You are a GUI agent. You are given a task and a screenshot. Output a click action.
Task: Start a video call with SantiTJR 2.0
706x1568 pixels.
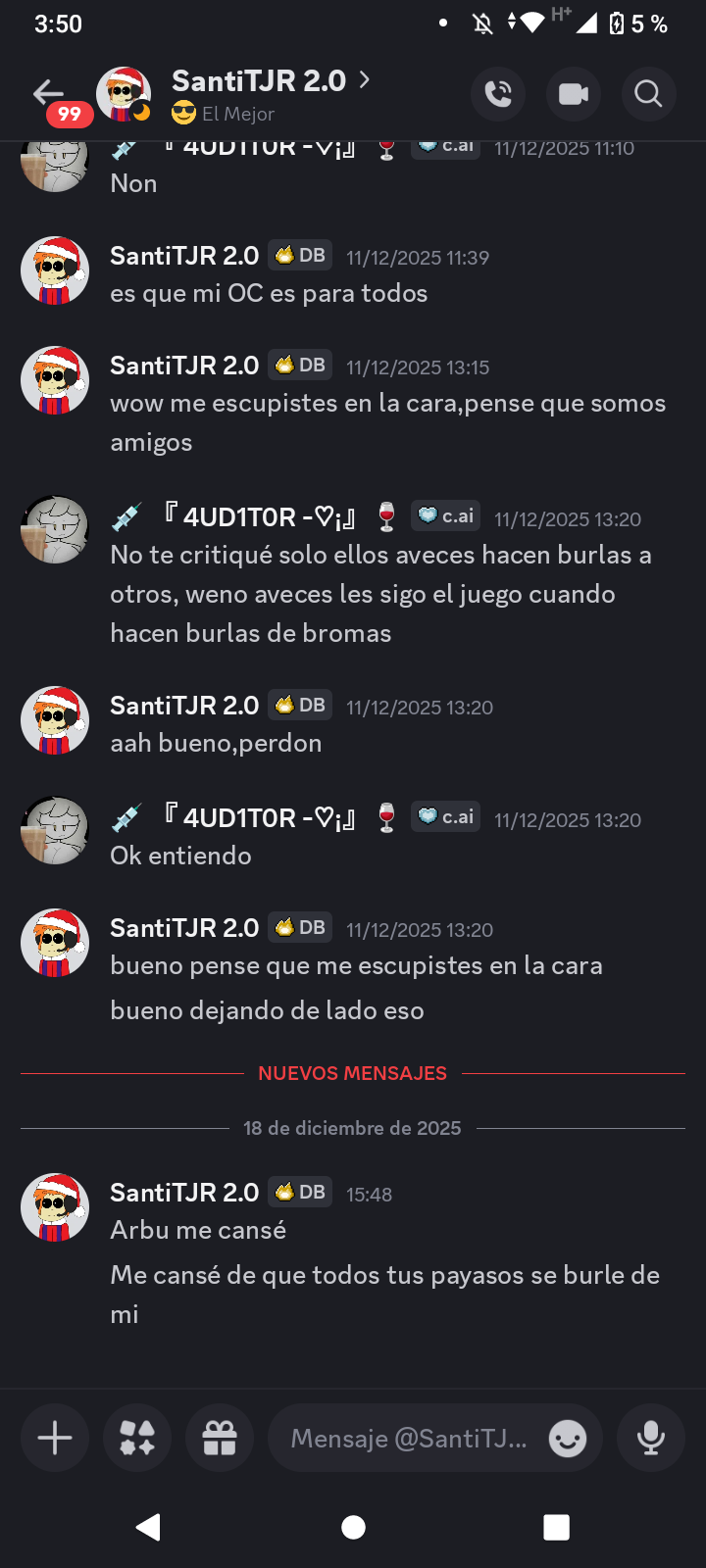(x=574, y=94)
